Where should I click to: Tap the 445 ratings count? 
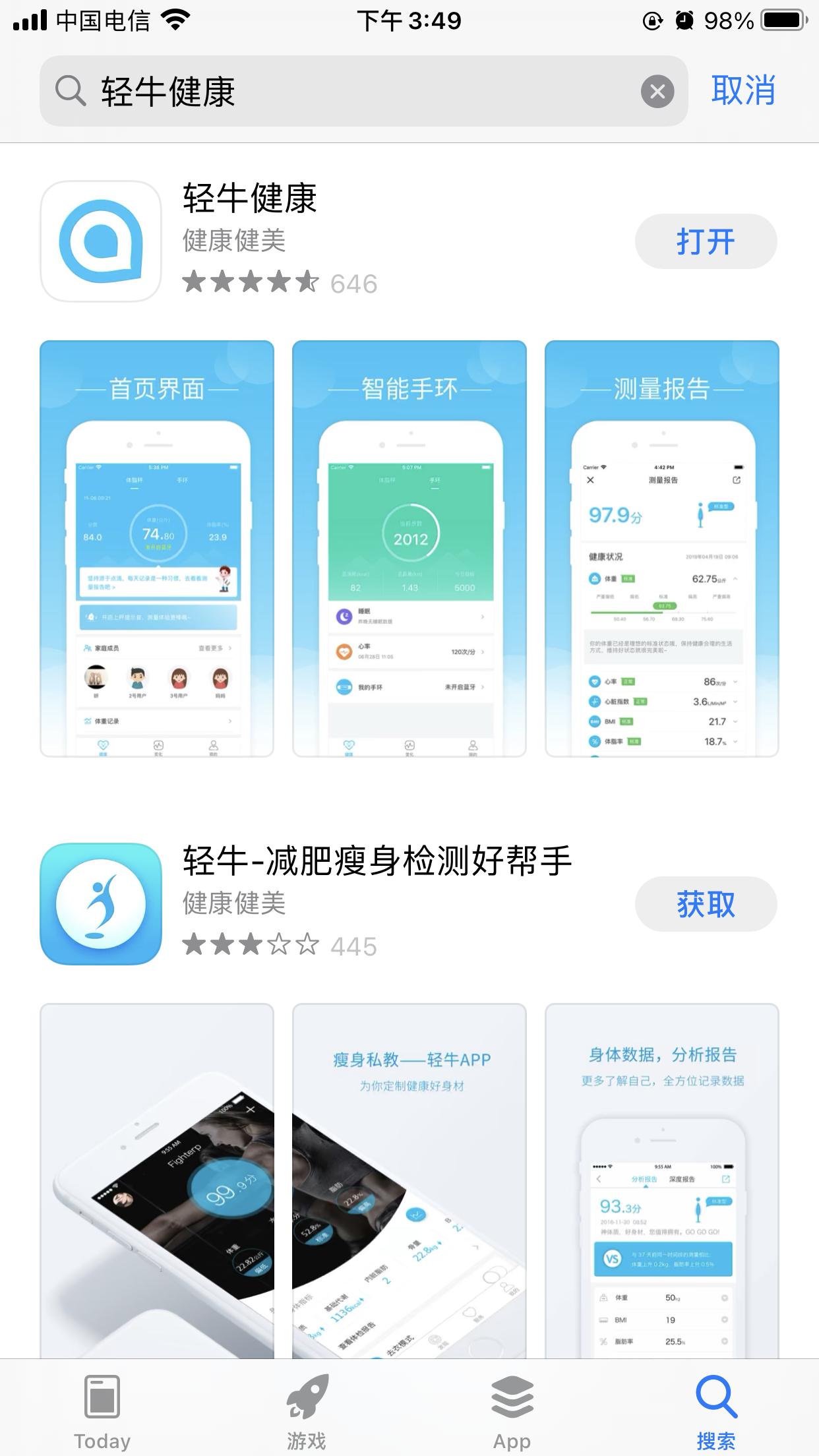click(x=356, y=947)
